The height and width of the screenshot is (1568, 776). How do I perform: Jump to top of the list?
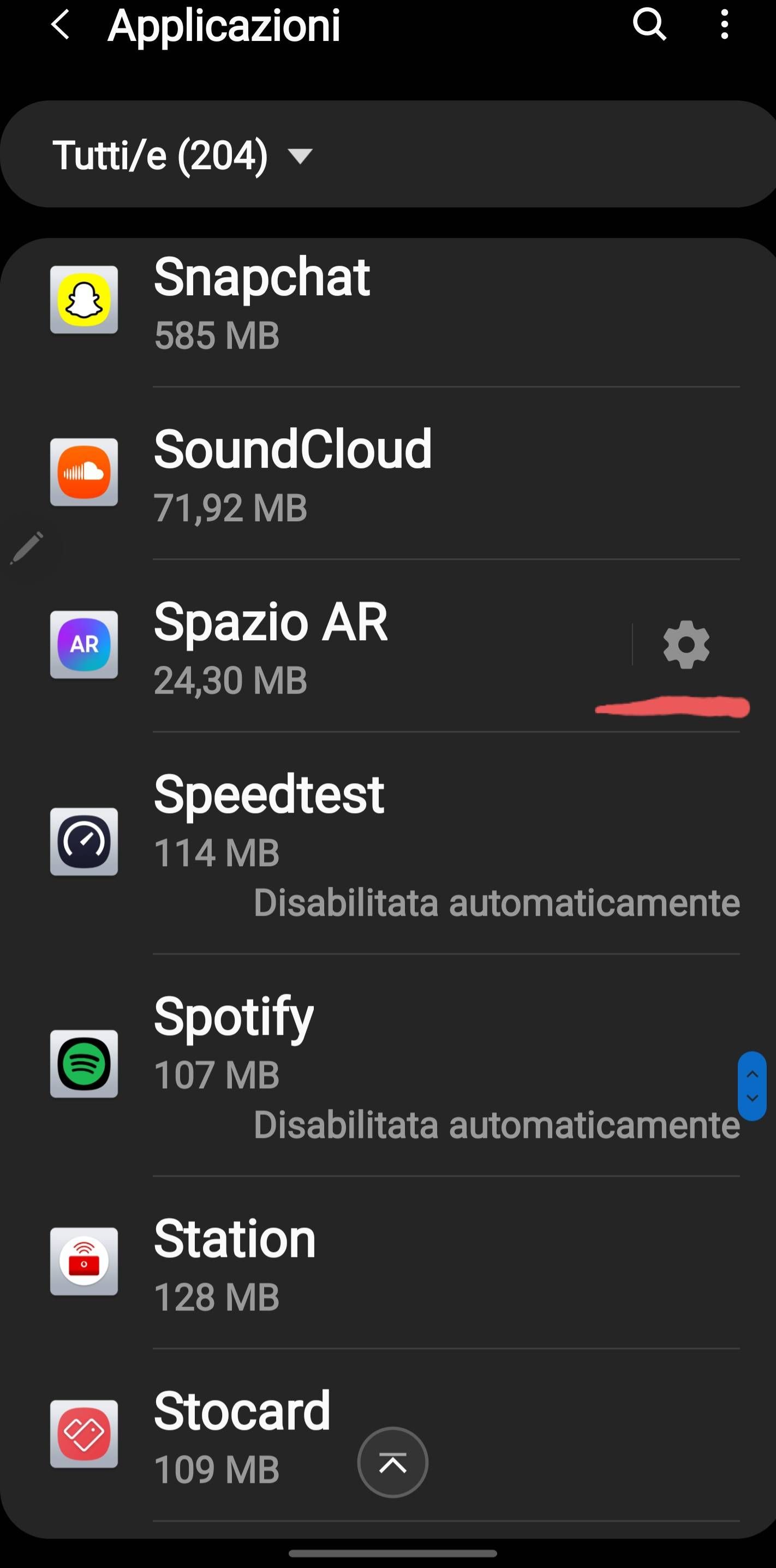(x=392, y=1462)
